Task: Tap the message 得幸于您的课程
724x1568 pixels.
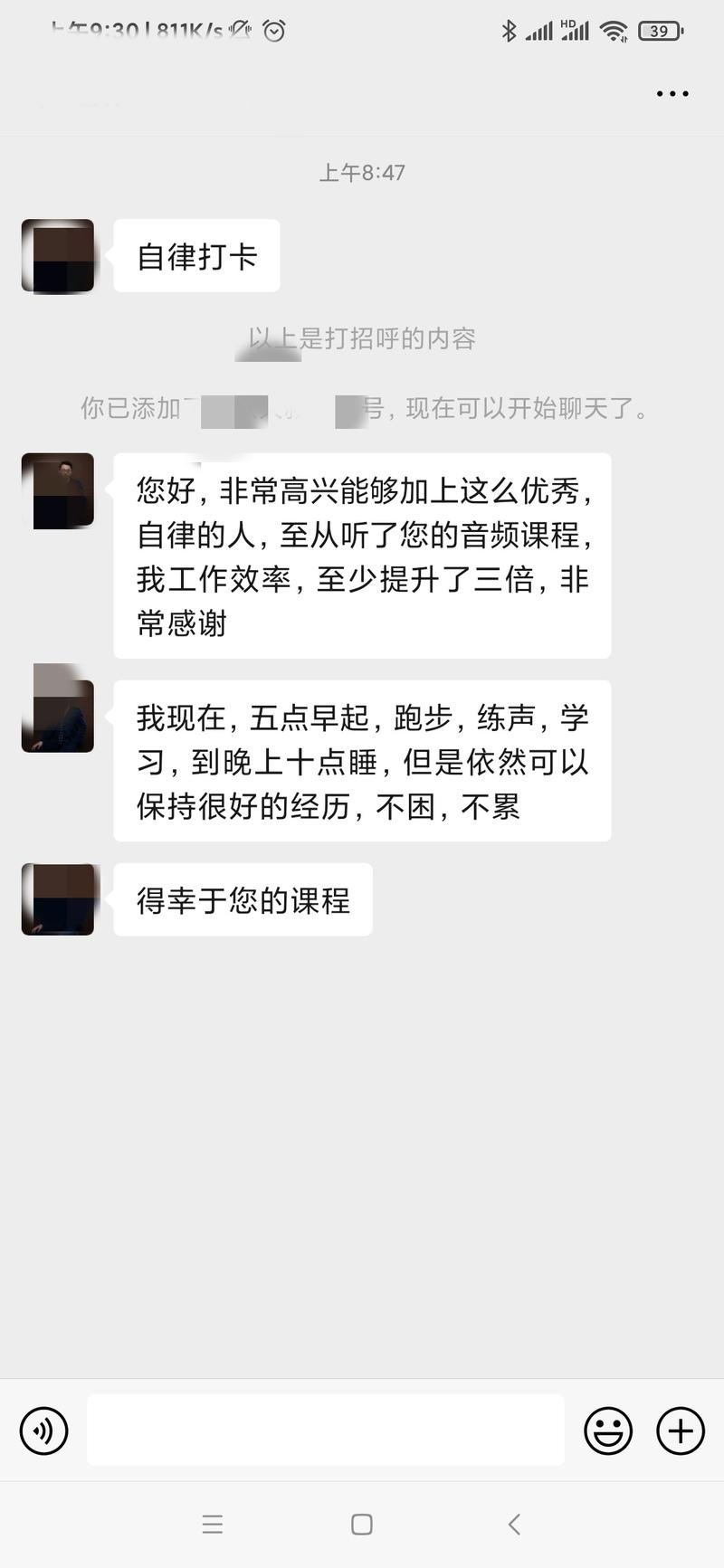Action: (x=243, y=899)
